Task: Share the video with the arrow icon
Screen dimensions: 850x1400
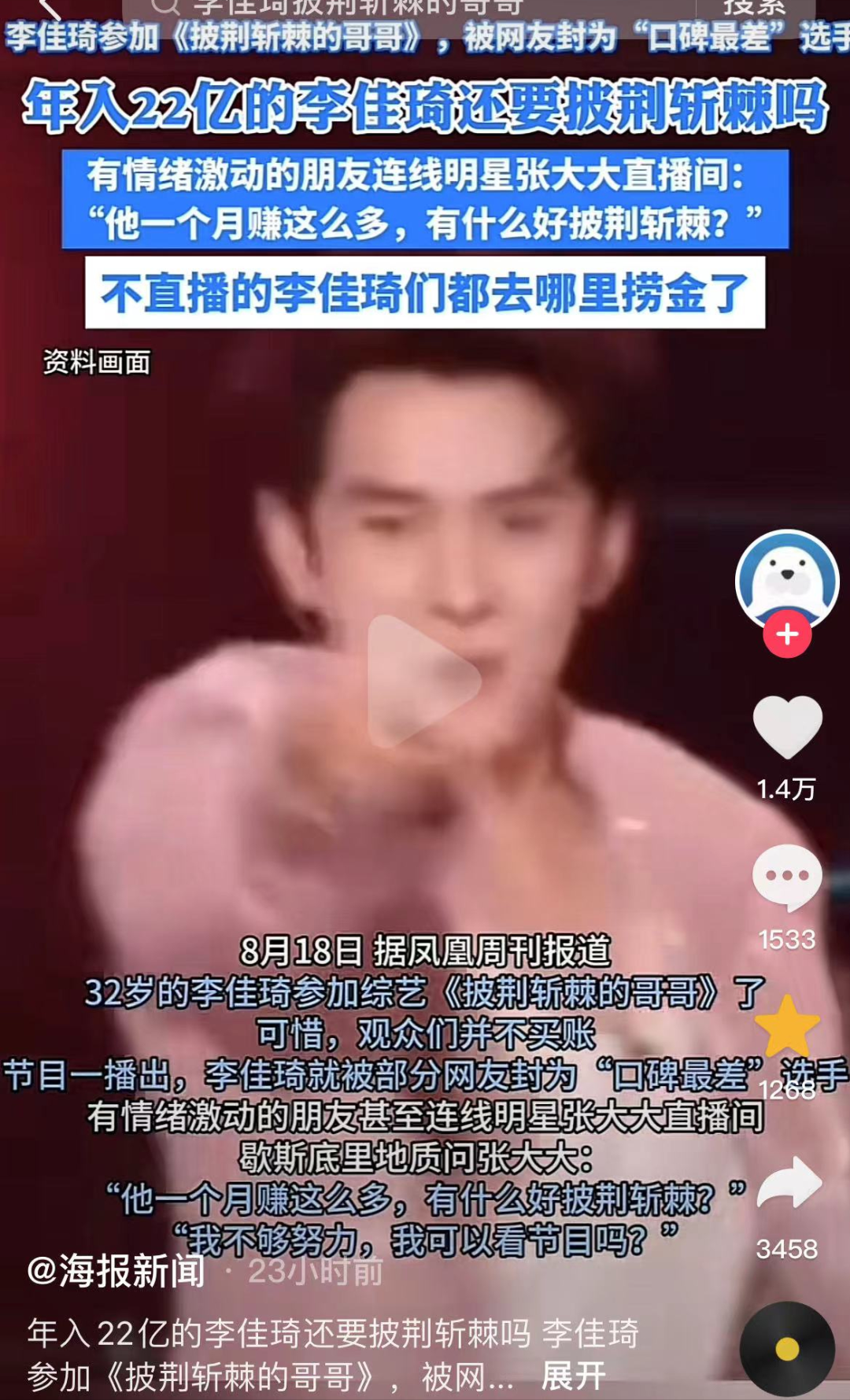Action: (789, 1183)
